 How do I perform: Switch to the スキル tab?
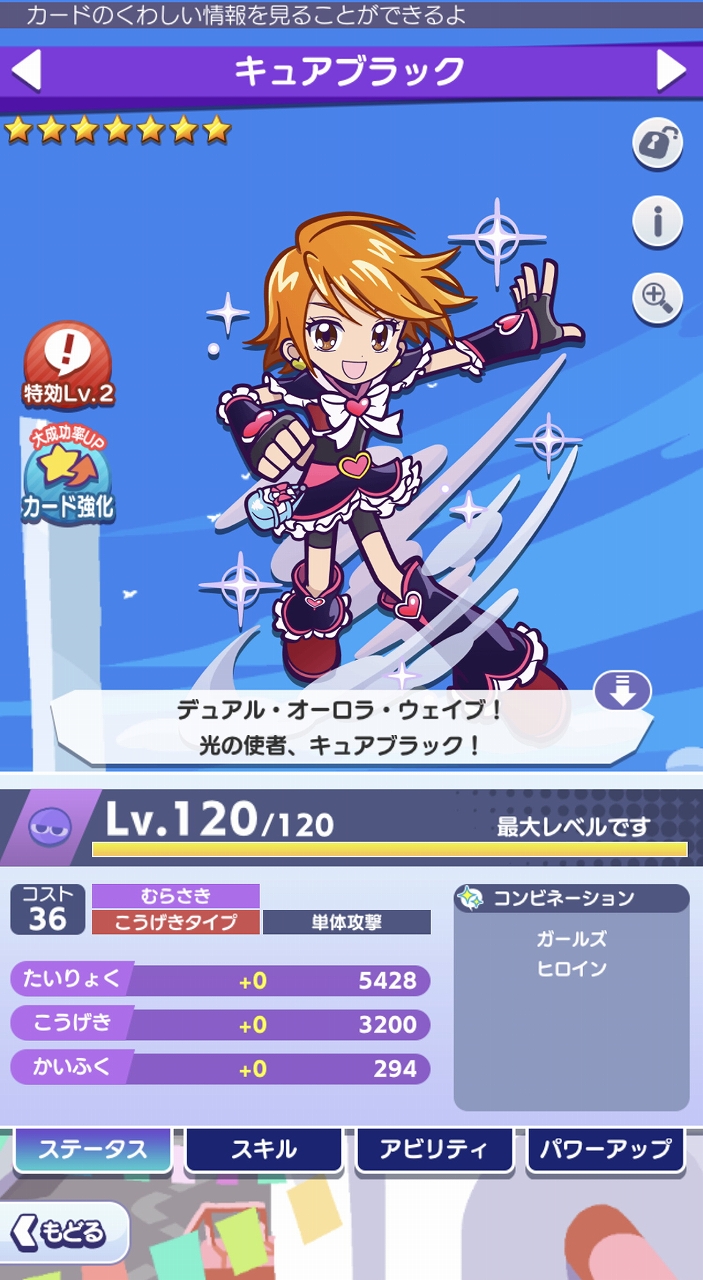[x=264, y=1150]
